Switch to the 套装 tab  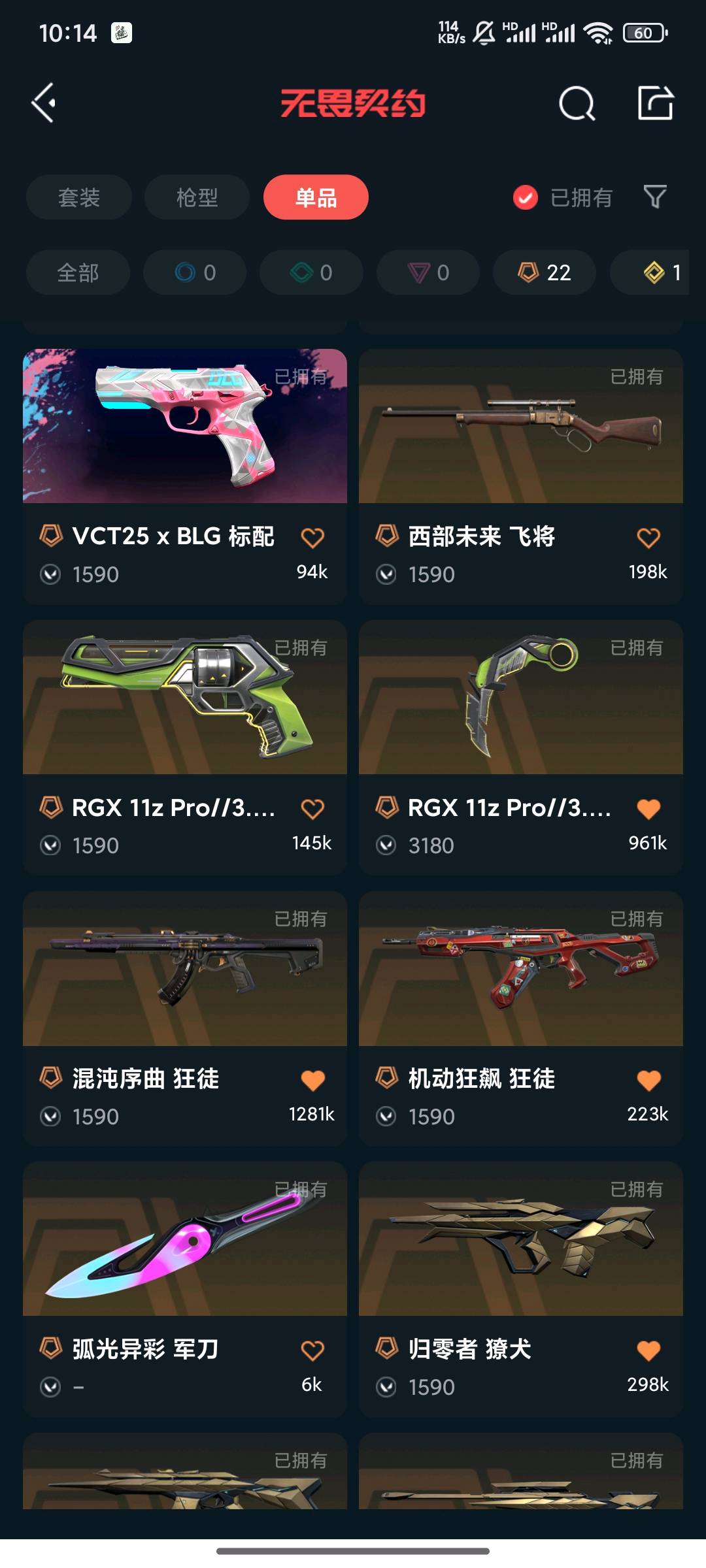pos(79,197)
